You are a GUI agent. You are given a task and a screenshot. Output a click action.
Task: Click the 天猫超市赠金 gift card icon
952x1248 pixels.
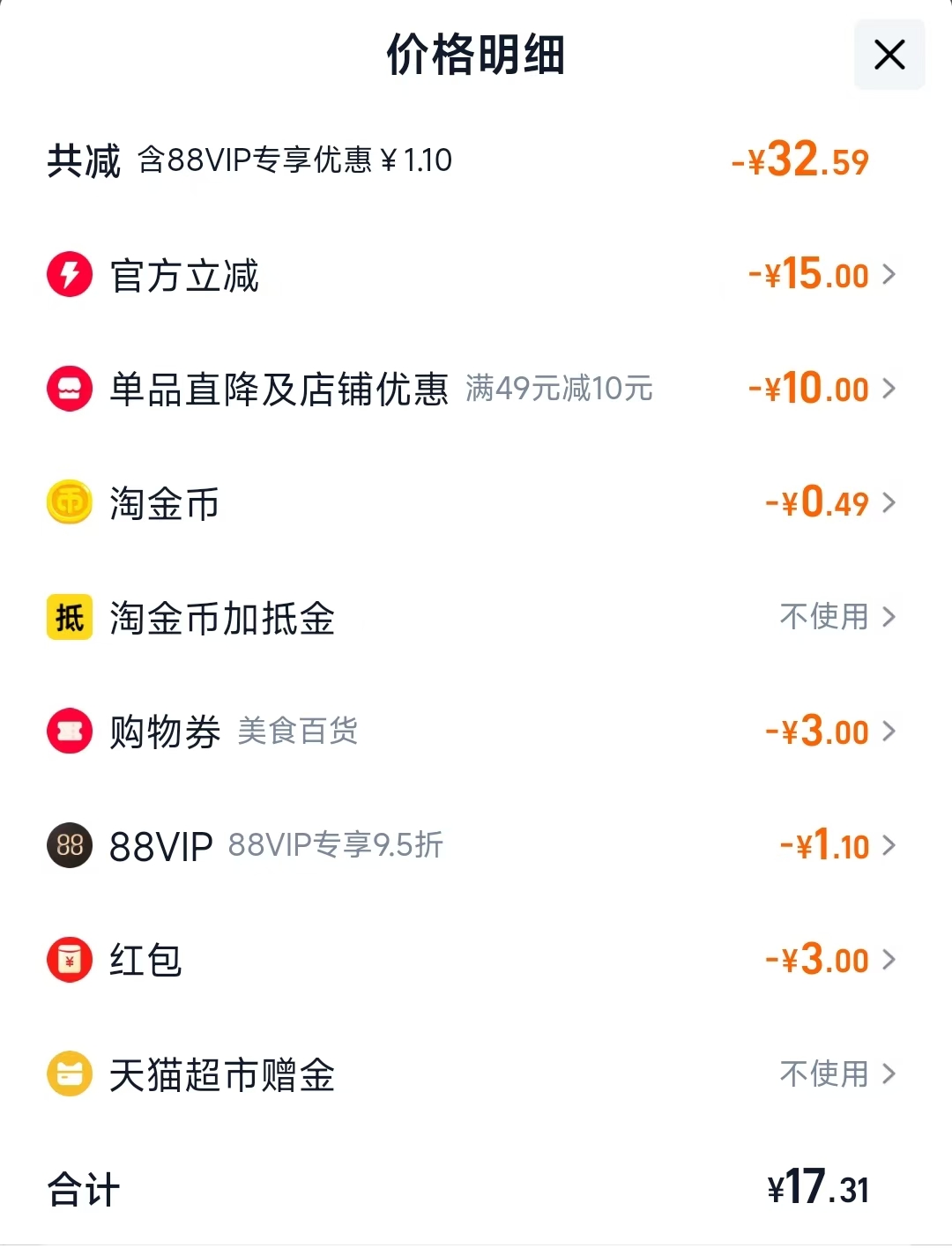click(x=69, y=1074)
